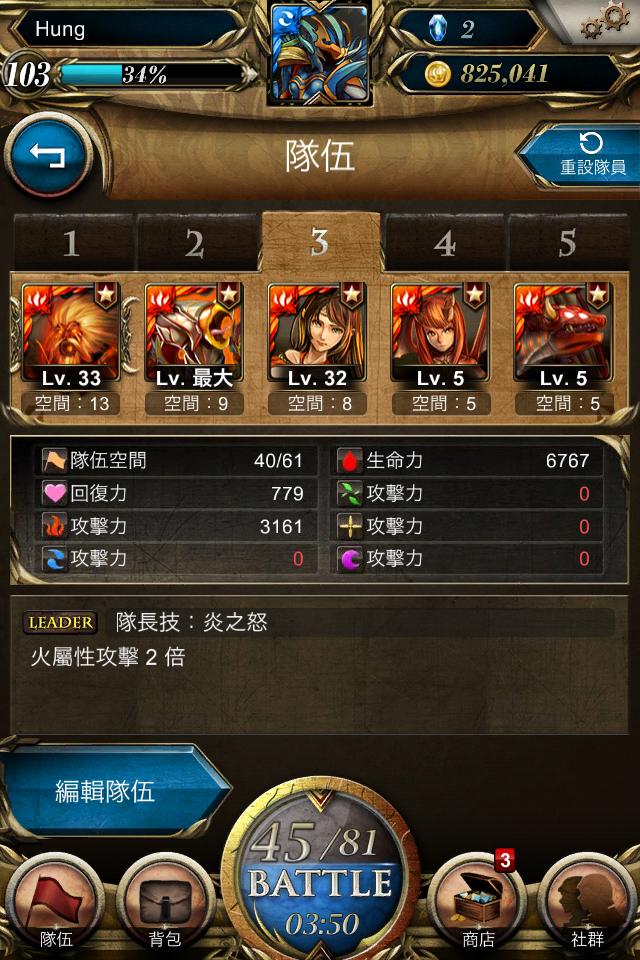
Task: Tap the 編輯隊伍 edit team button
Action: coord(105,792)
